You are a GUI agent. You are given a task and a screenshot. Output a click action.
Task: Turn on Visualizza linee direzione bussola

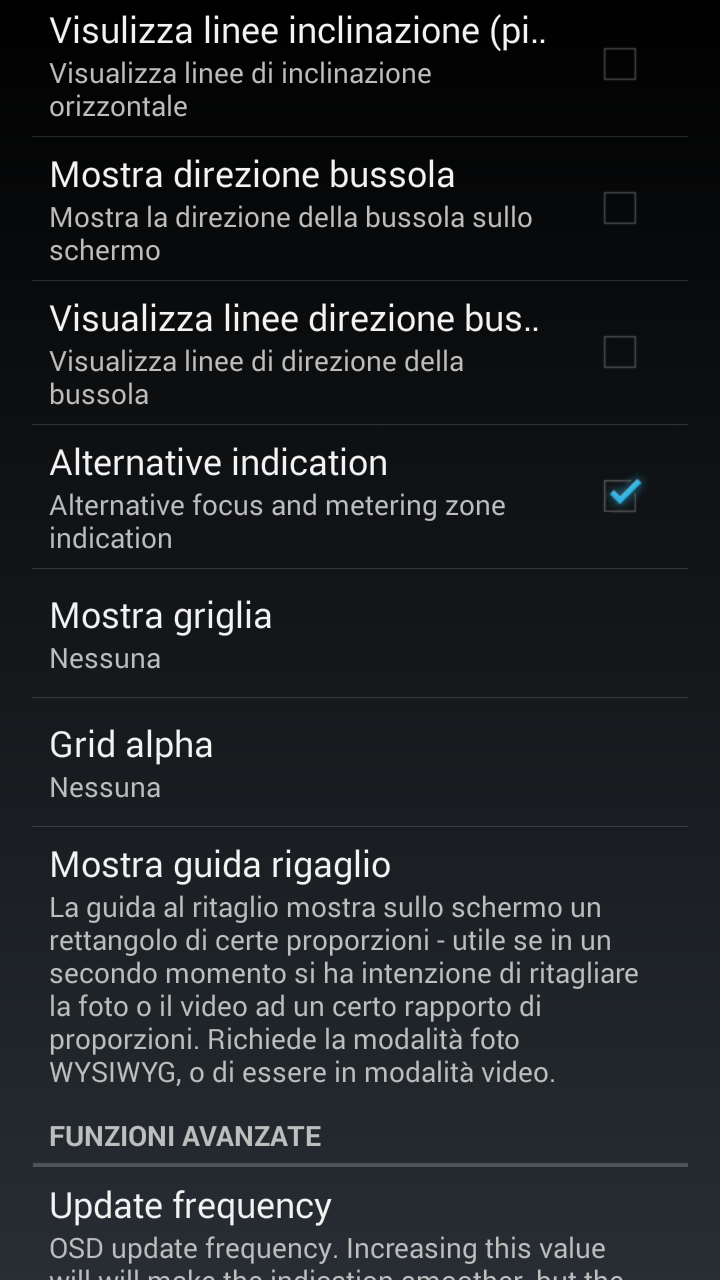pyautogui.click(x=620, y=352)
